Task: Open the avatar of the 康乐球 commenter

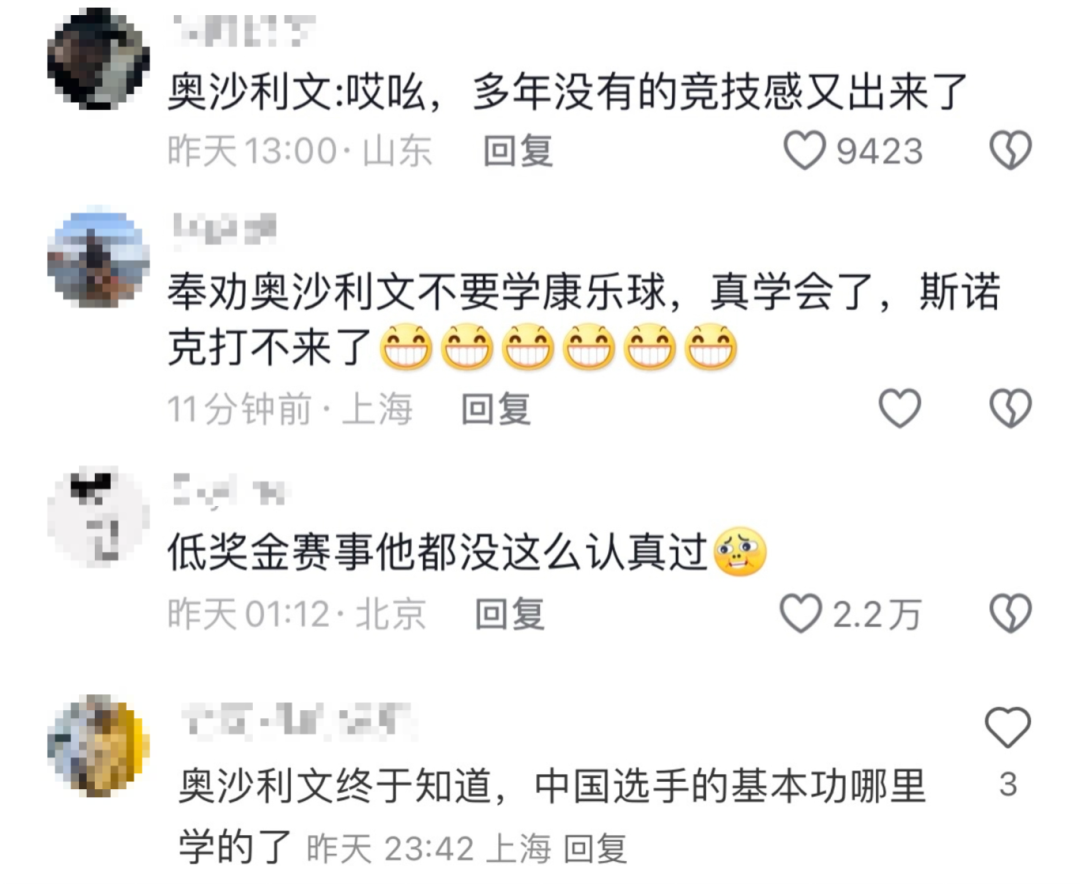Action: pos(98,258)
